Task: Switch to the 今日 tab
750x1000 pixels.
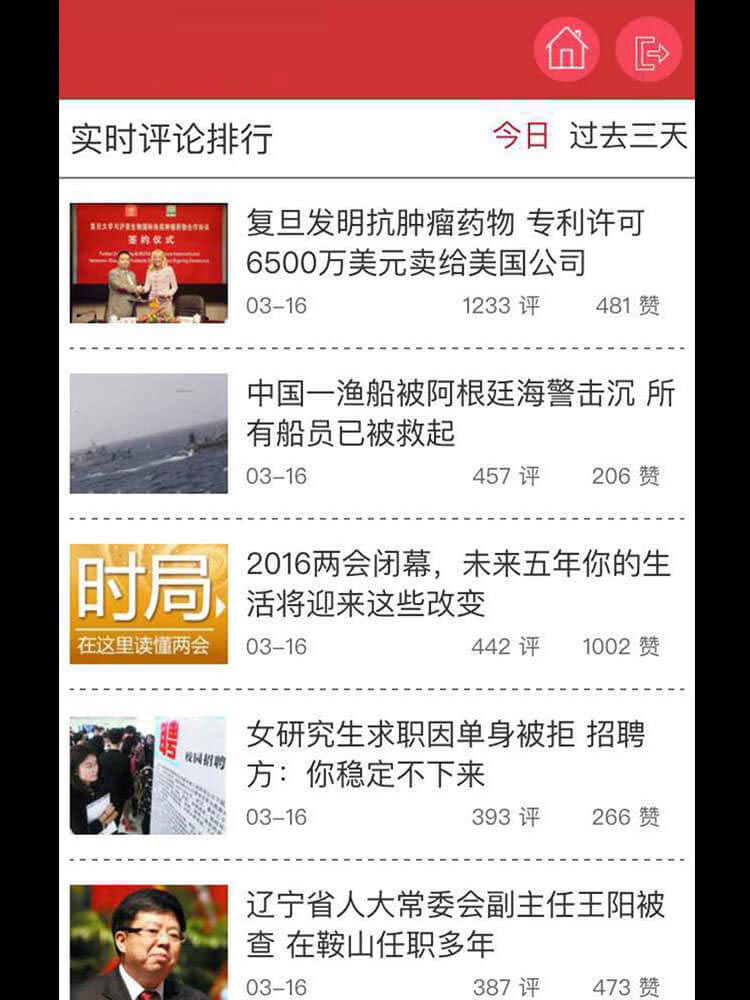Action: [521, 135]
